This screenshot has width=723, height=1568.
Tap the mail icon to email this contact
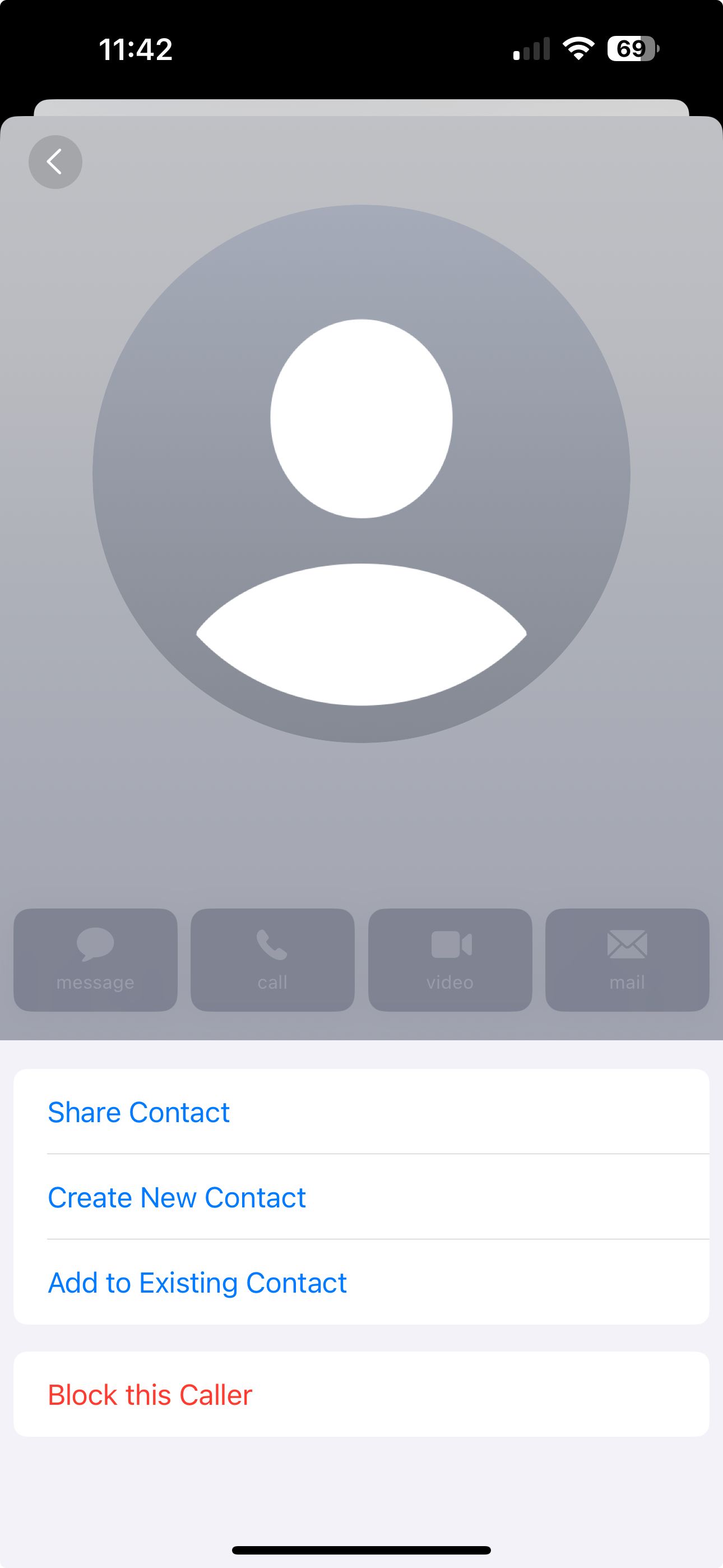[x=627, y=961]
